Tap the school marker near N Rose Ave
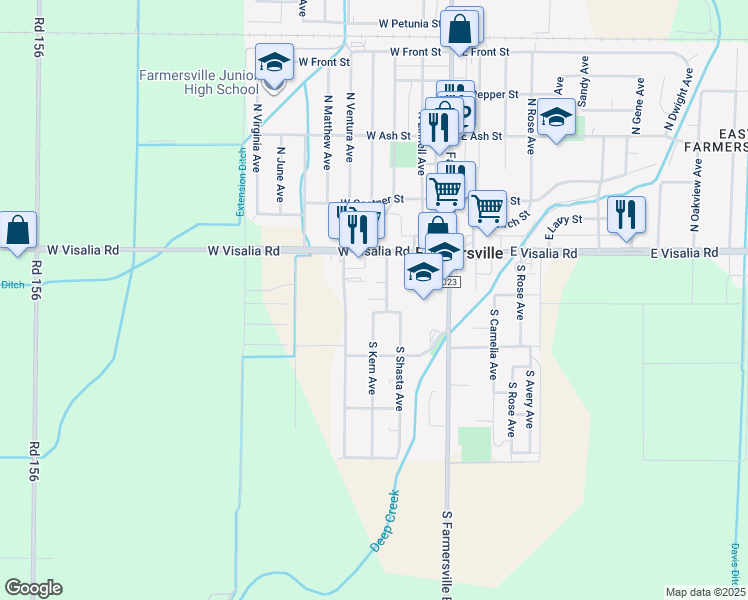 pos(556,117)
